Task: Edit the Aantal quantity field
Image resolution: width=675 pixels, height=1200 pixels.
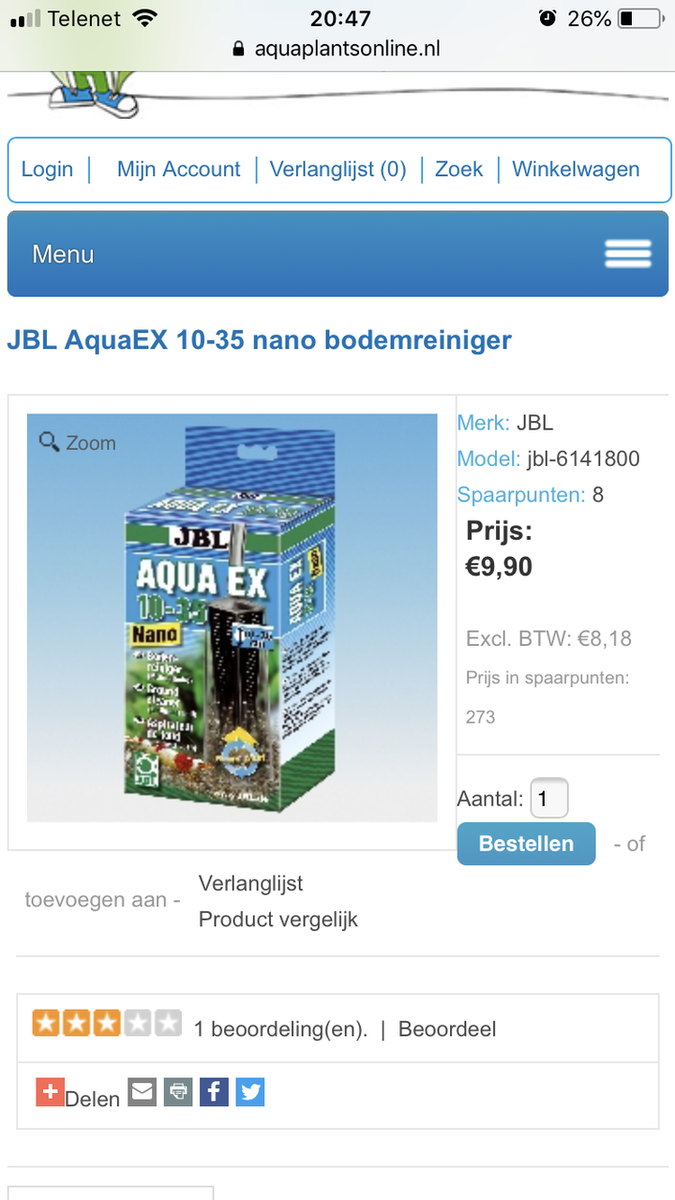Action: pyautogui.click(x=549, y=799)
